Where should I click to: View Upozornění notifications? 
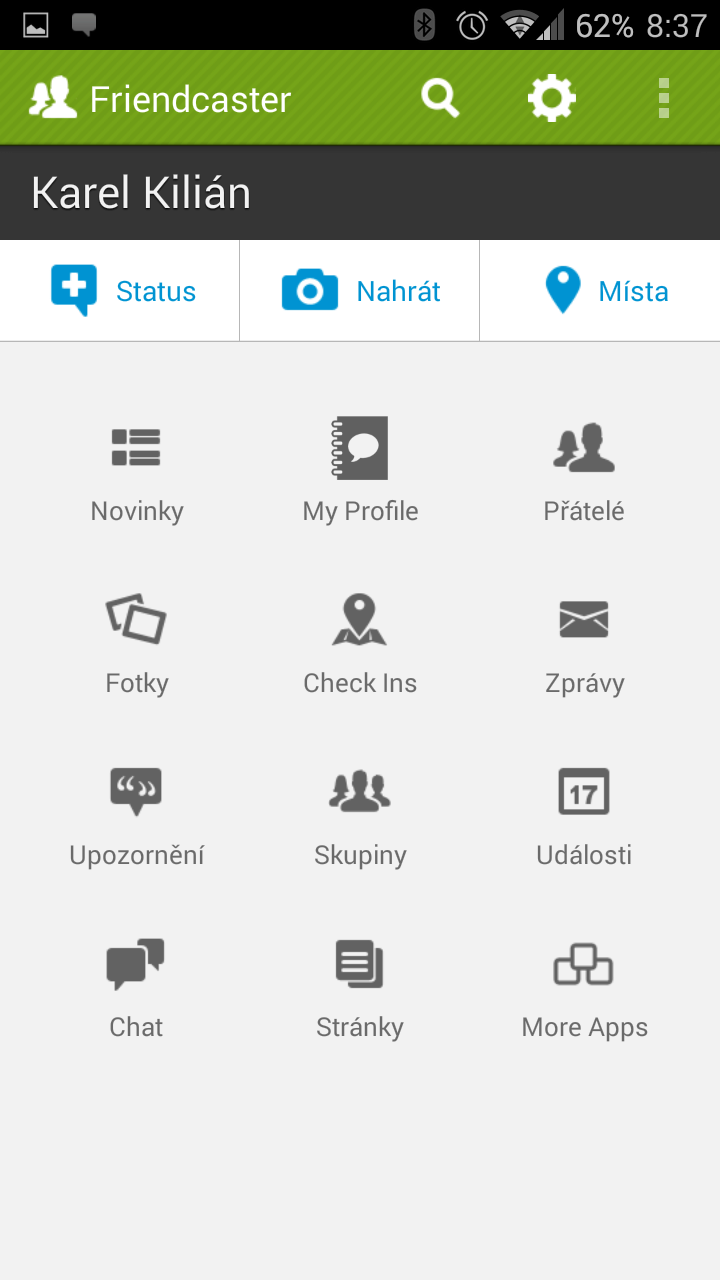(x=137, y=815)
